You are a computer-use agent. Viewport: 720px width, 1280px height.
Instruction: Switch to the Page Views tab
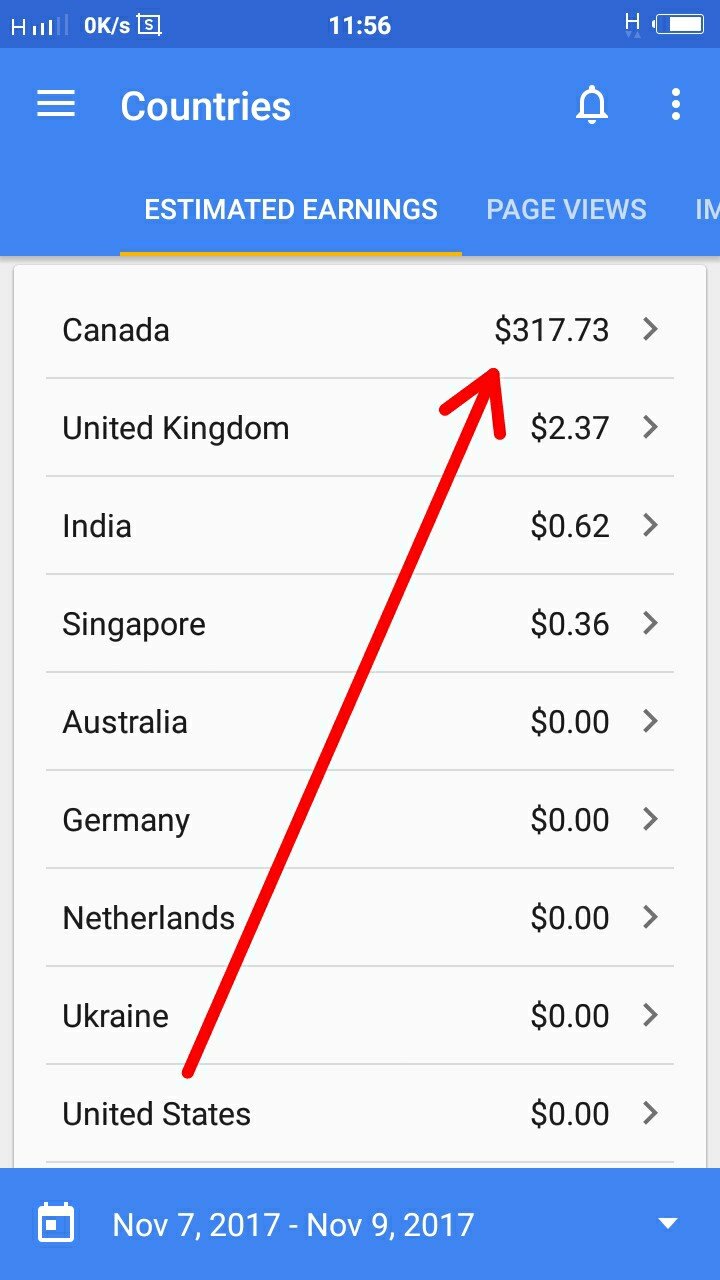566,209
